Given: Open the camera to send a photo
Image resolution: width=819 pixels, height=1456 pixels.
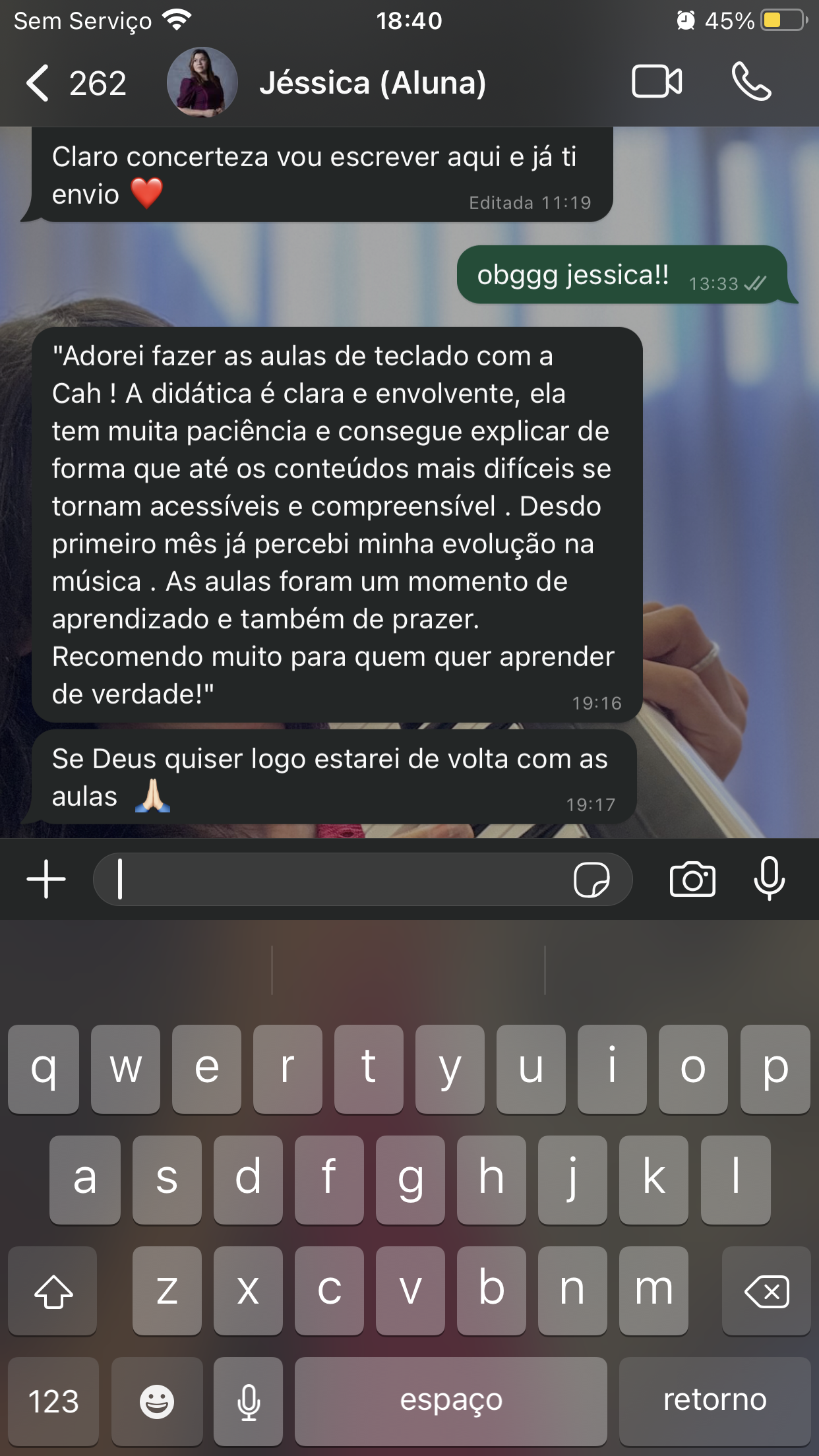Looking at the screenshot, I should 692,879.
